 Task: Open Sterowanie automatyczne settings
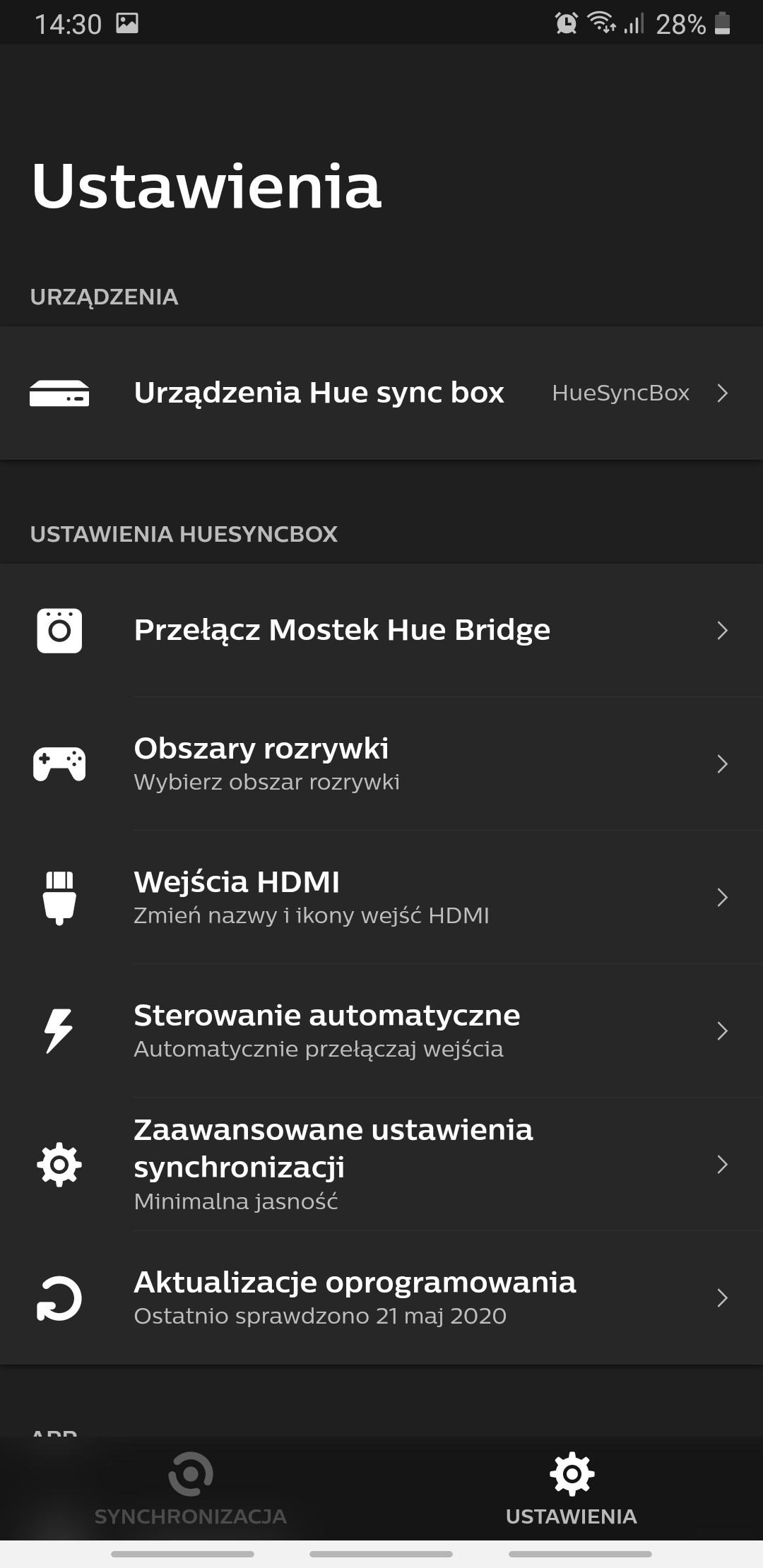coord(381,1031)
